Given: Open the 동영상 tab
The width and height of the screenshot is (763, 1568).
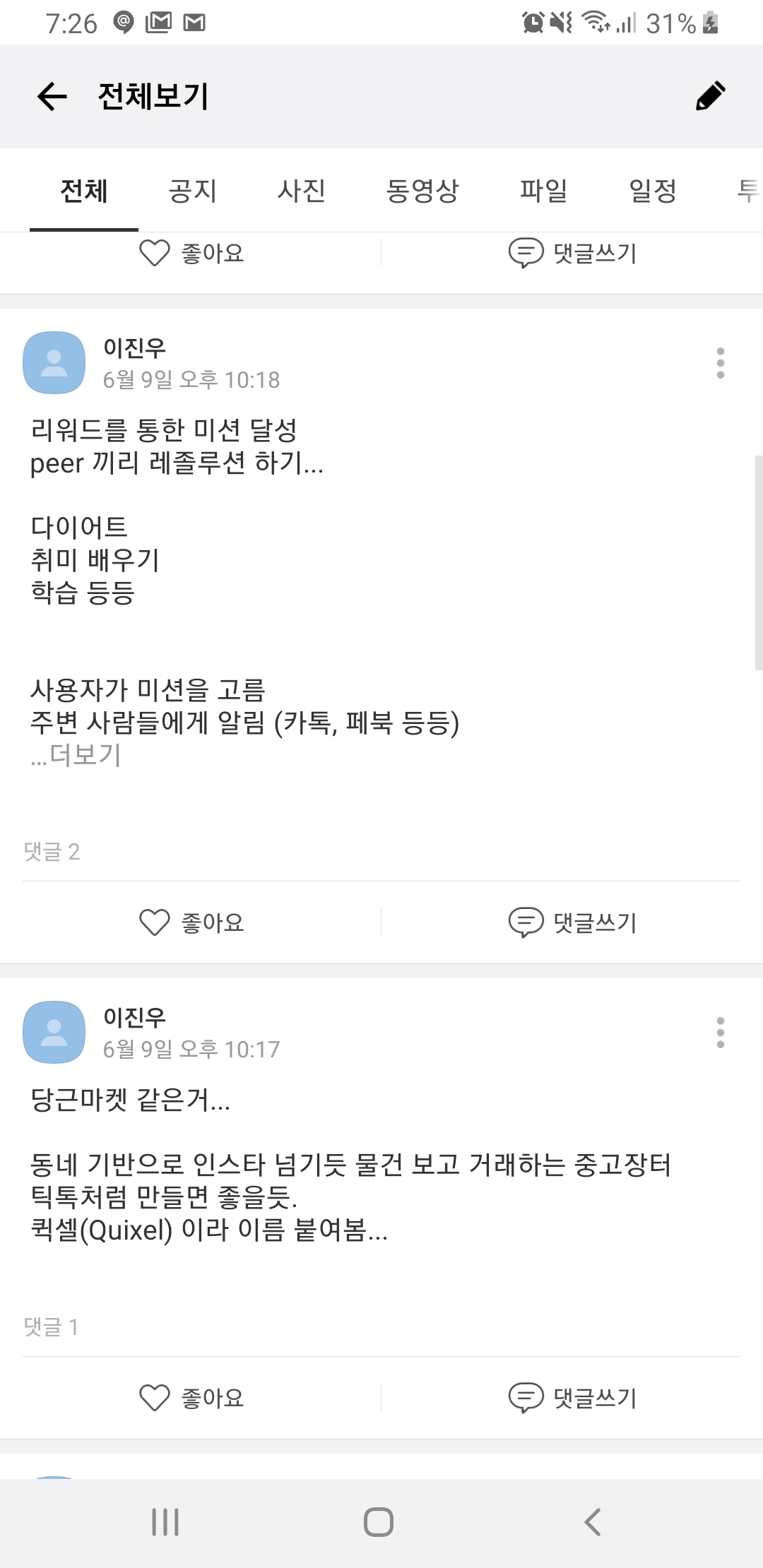Looking at the screenshot, I should click(x=422, y=191).
